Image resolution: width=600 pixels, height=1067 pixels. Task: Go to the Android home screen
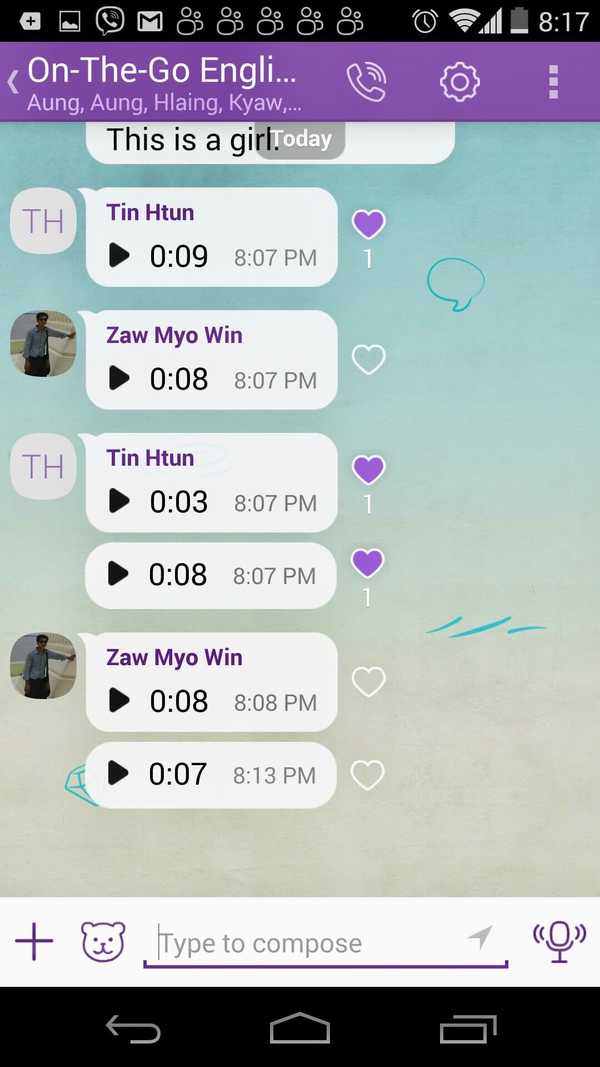(x=299, y=1028)
